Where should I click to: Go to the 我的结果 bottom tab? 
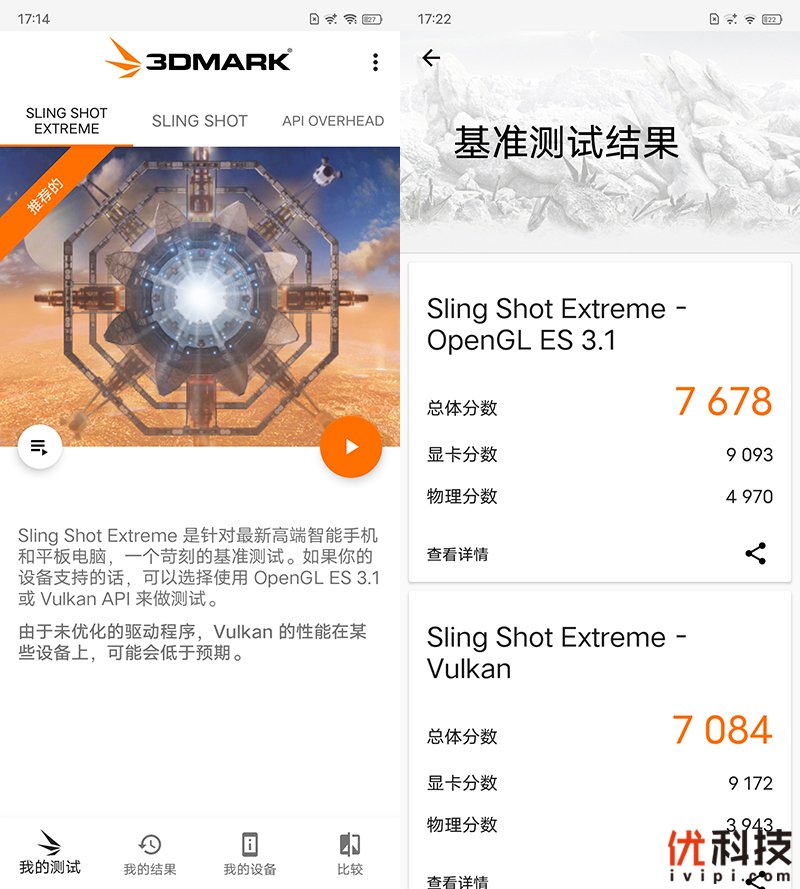[150, 853]
